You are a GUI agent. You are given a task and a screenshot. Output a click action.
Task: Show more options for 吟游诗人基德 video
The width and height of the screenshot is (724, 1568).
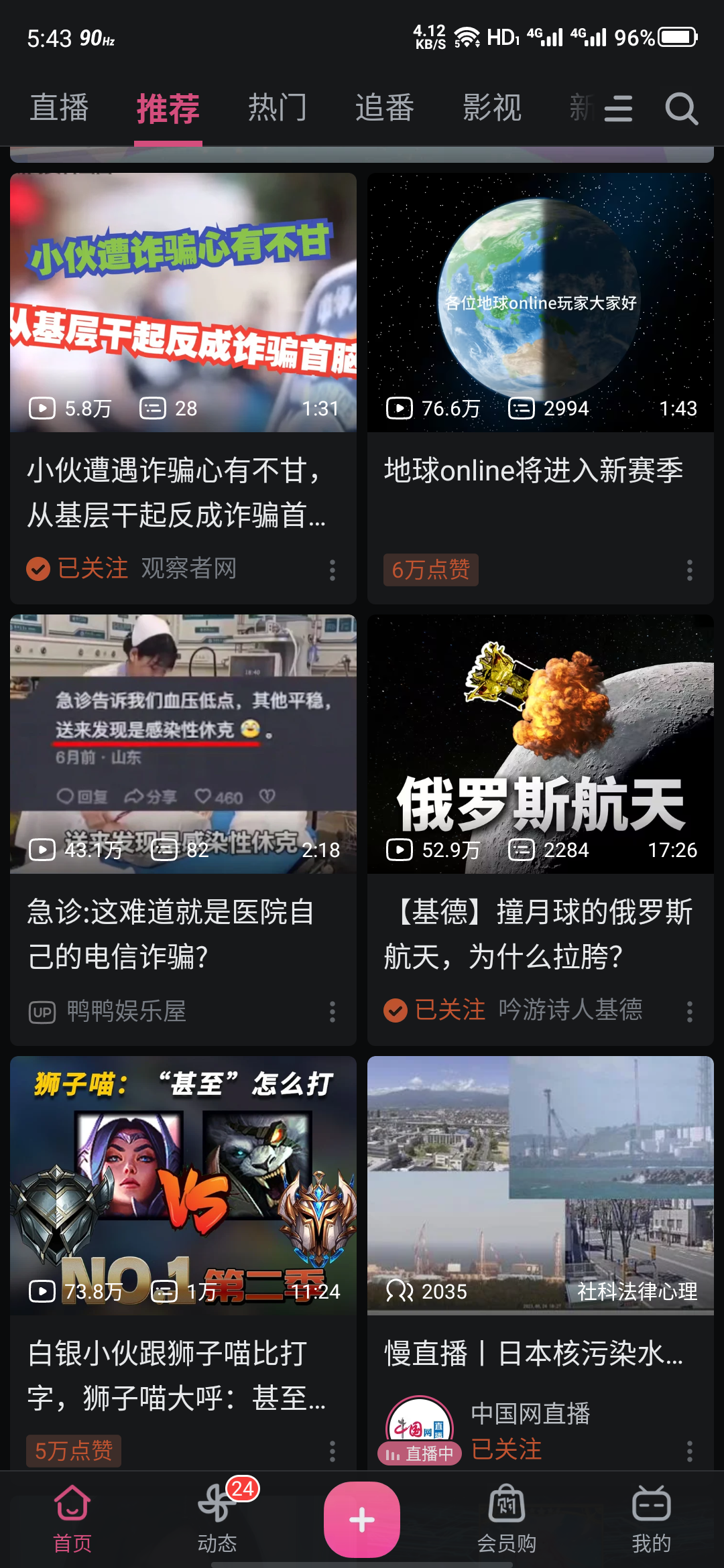tap(689, 1012)
